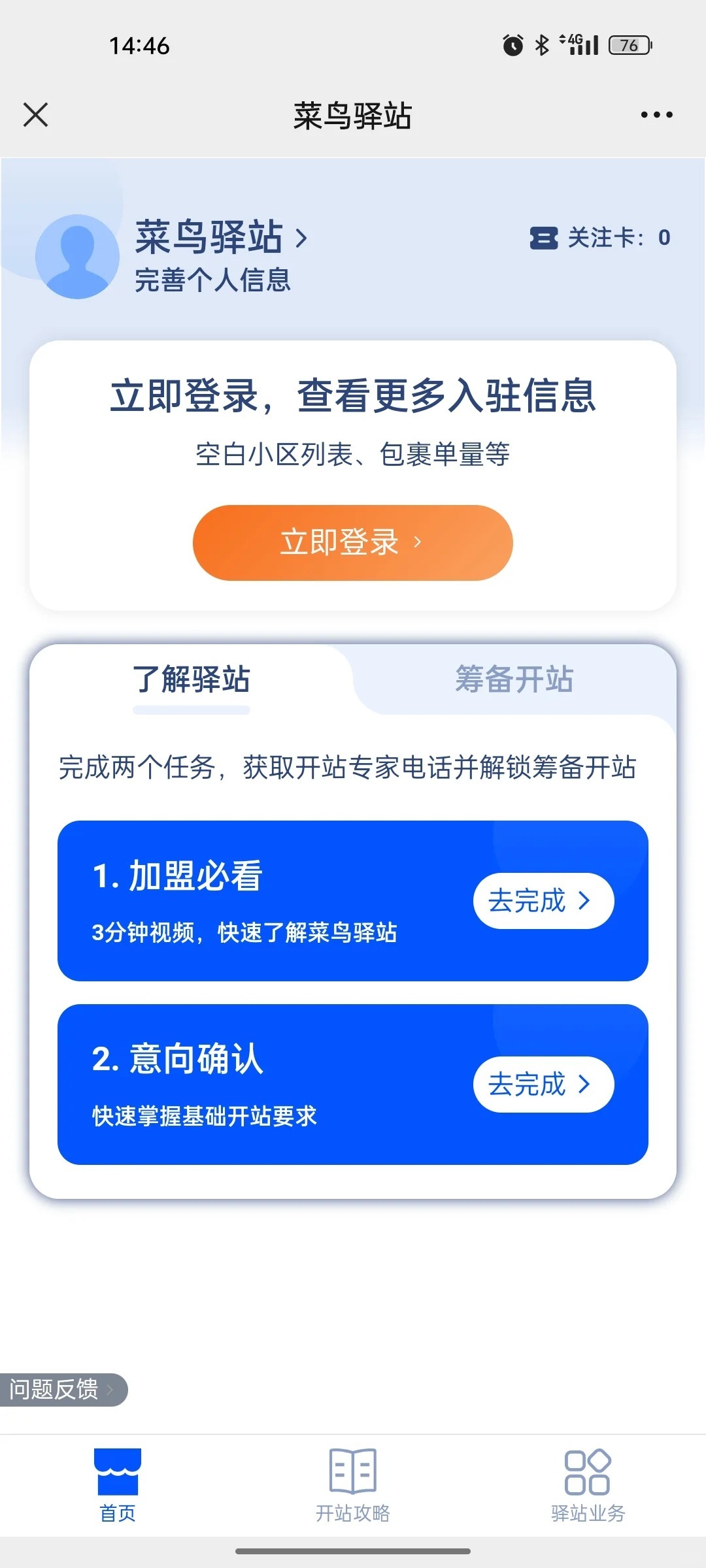Viewport: 706px width, 1568px height.
Task: Switch to the 筹备开站 tab
Action: 514,679
